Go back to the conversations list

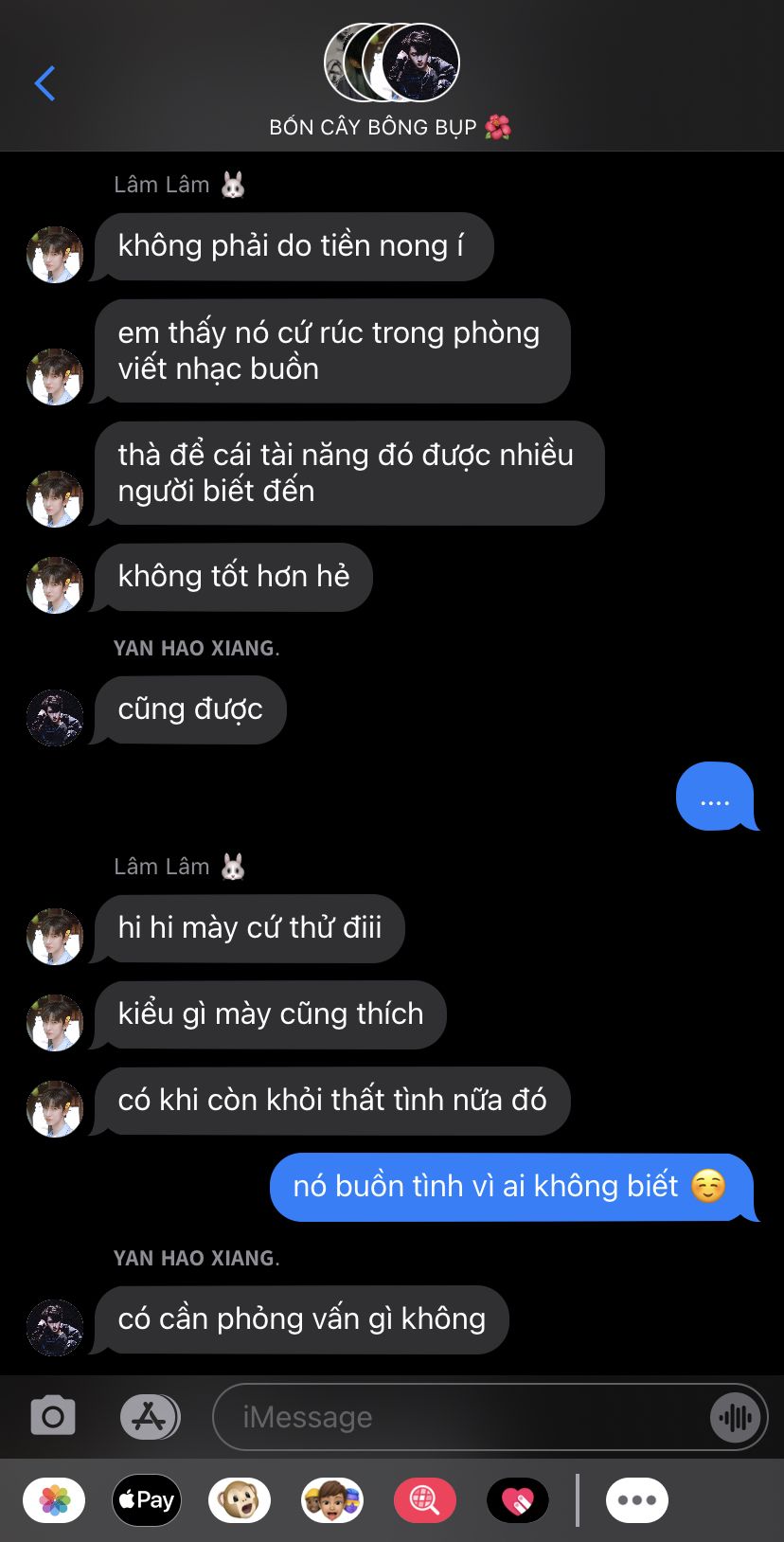click(x=45, y=83)
